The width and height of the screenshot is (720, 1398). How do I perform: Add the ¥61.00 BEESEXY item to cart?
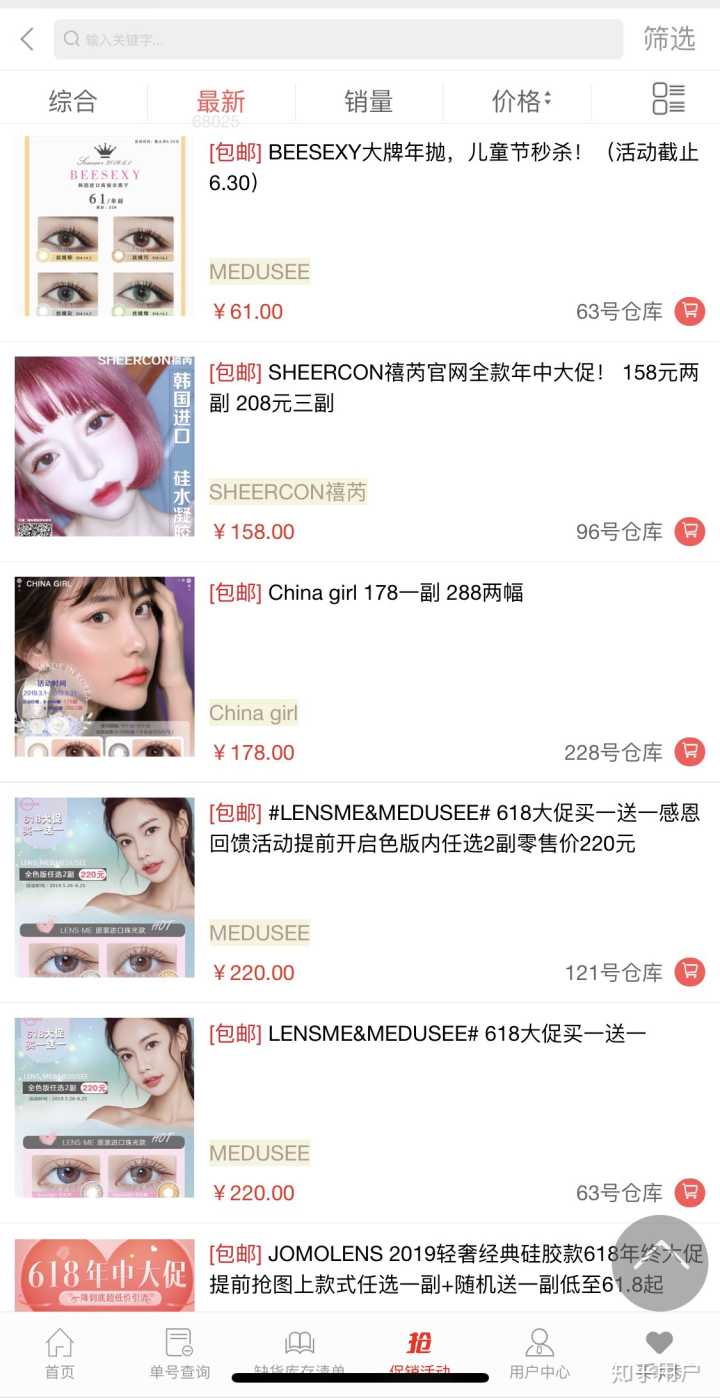coord(689,311)
